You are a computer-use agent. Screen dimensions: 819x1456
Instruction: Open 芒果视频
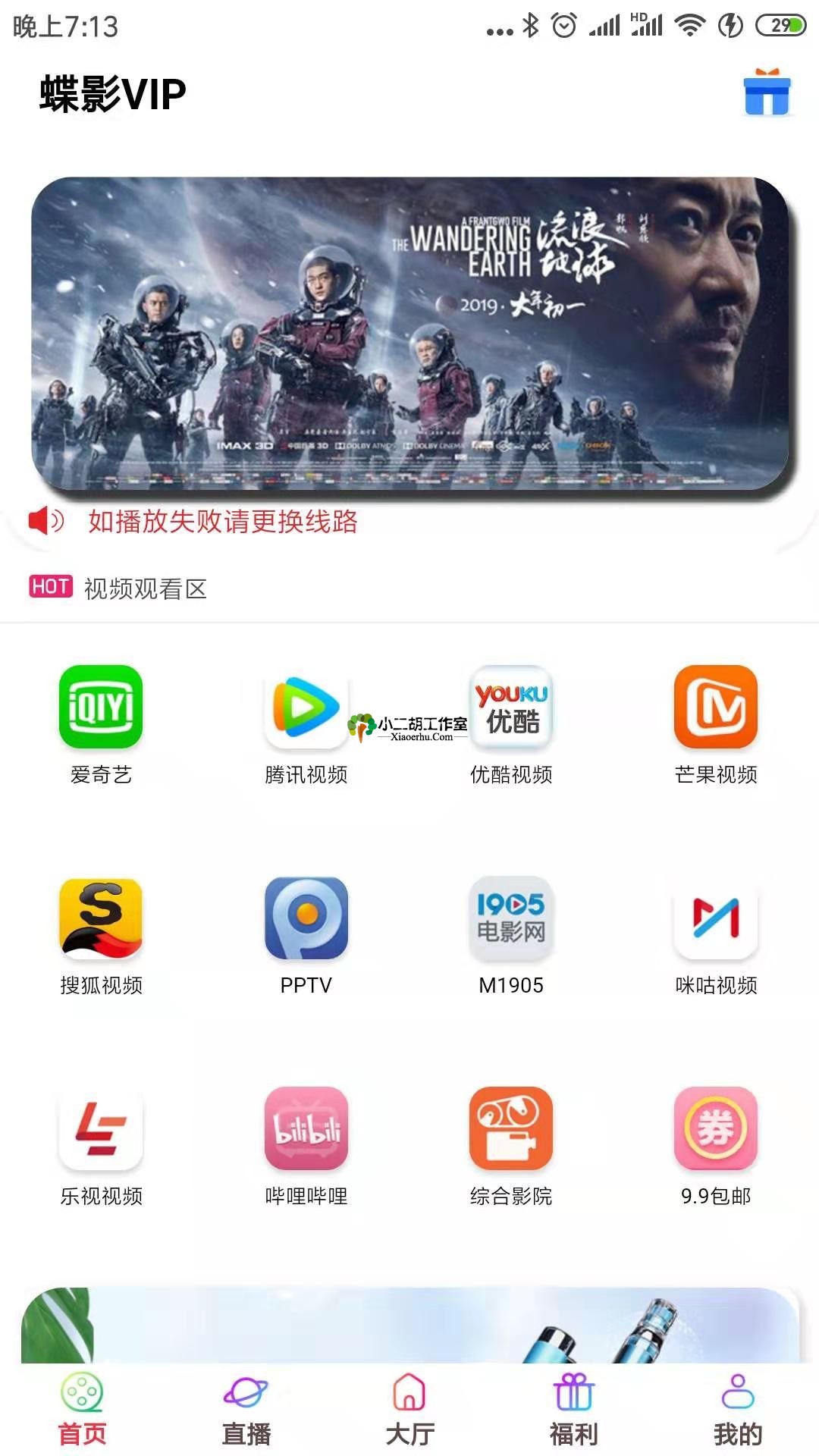click(x=716, y=707)
